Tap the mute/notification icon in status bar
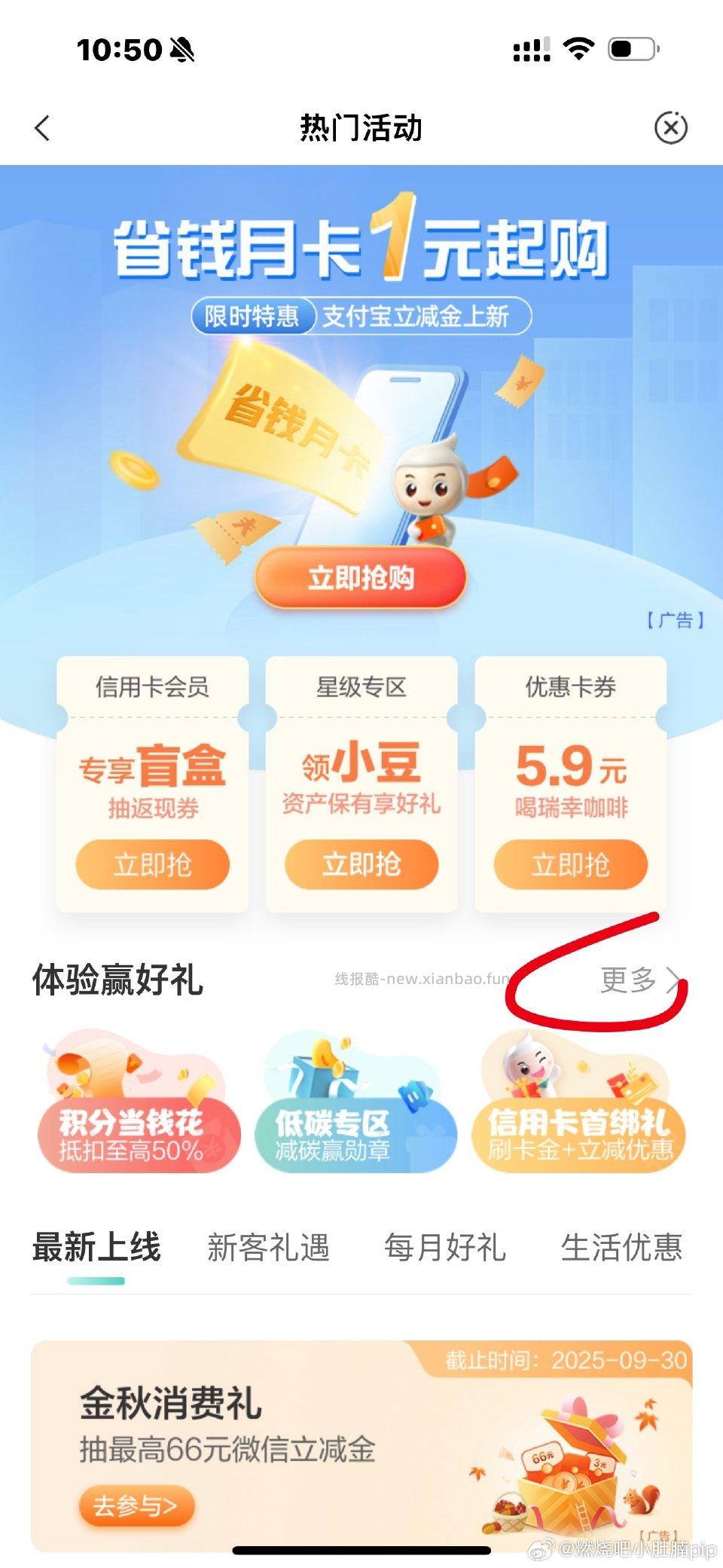 (181, 49)
